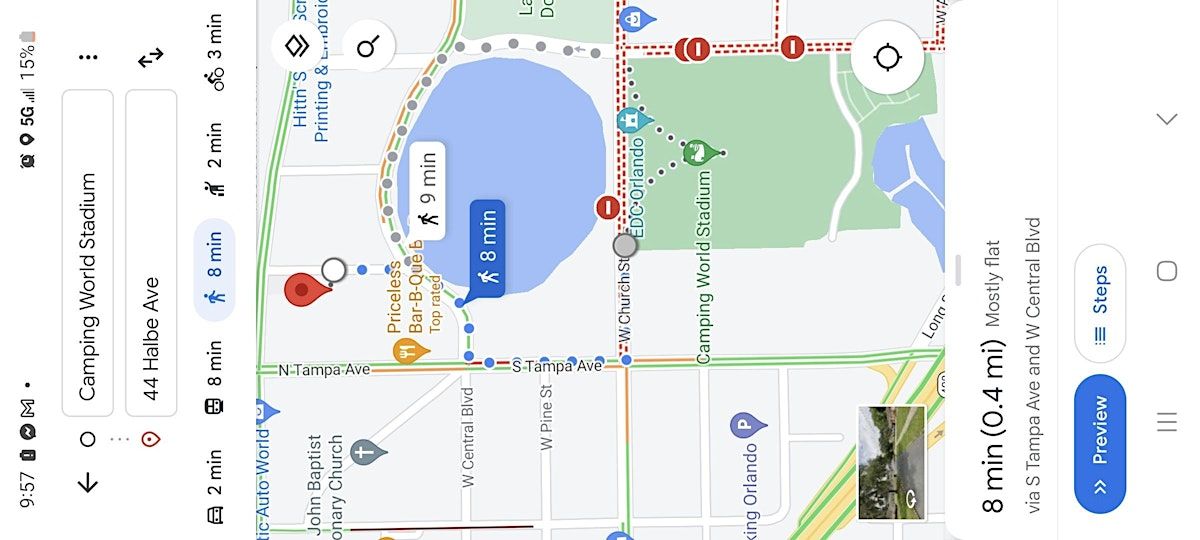Image resolution: width=1200 pixels, height=540 pixels.
Task: Switch to the ride-hailing mode tab
Action: 214,158
